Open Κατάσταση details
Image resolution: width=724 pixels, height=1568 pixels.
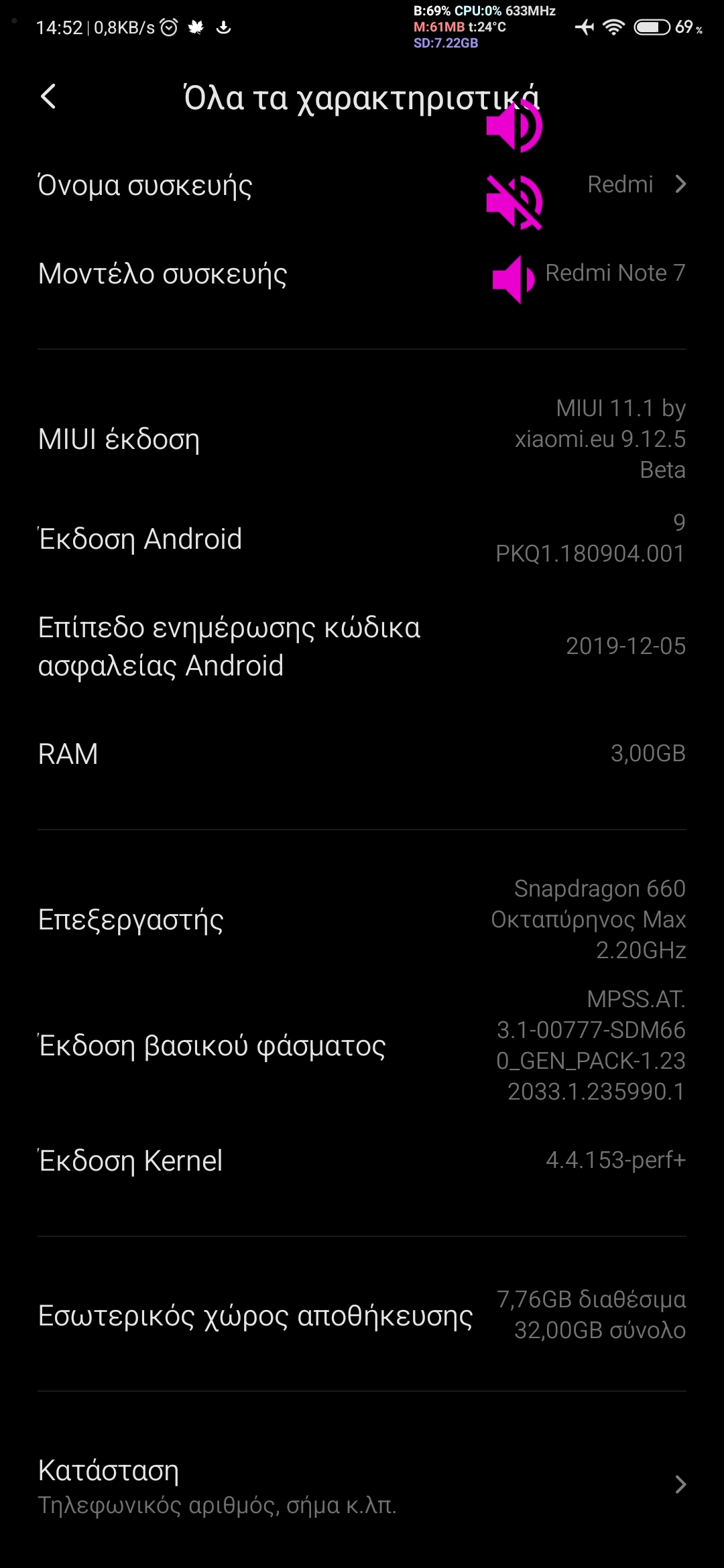click(x=362, y=1486)
